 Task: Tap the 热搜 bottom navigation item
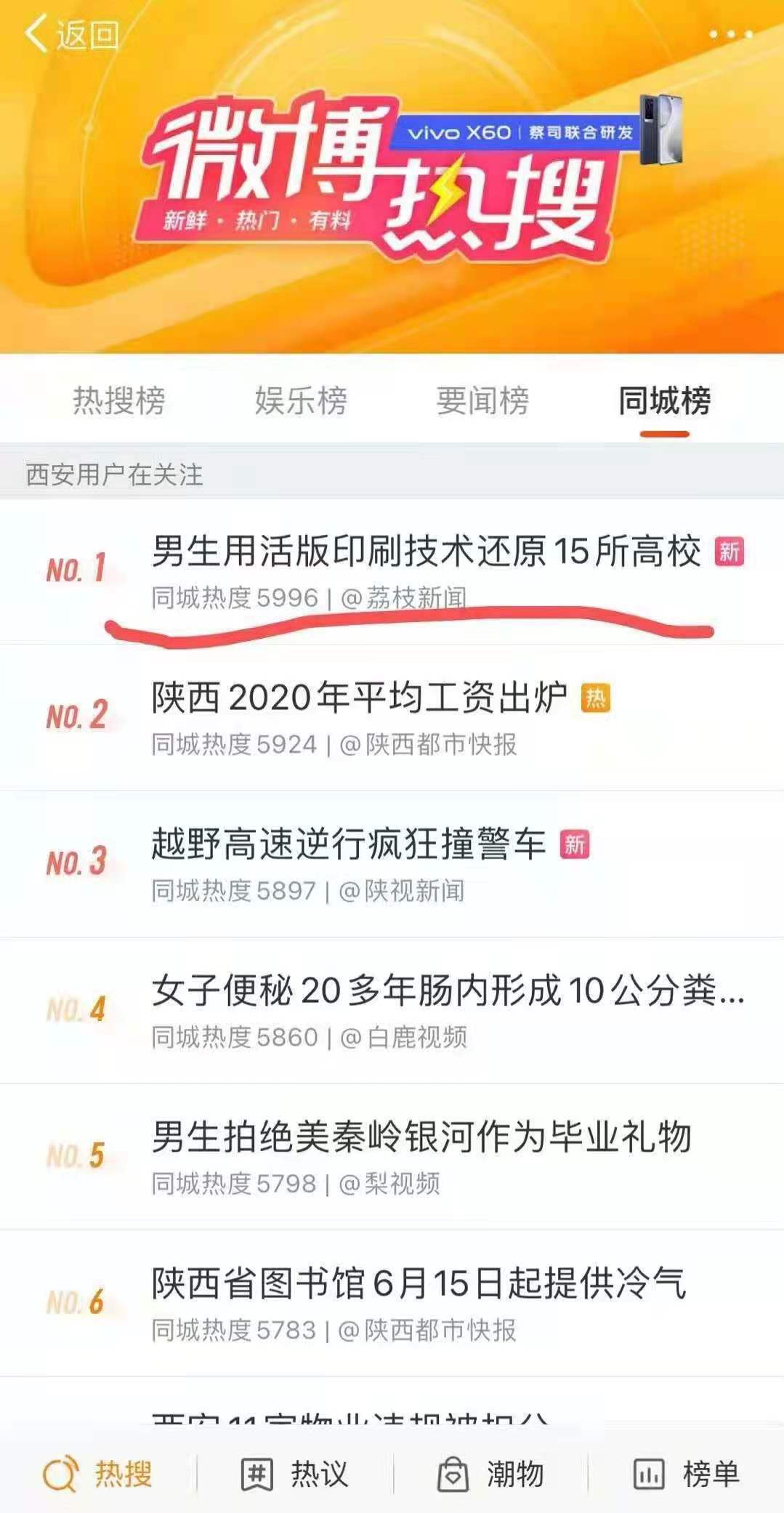click(97, 1474)
